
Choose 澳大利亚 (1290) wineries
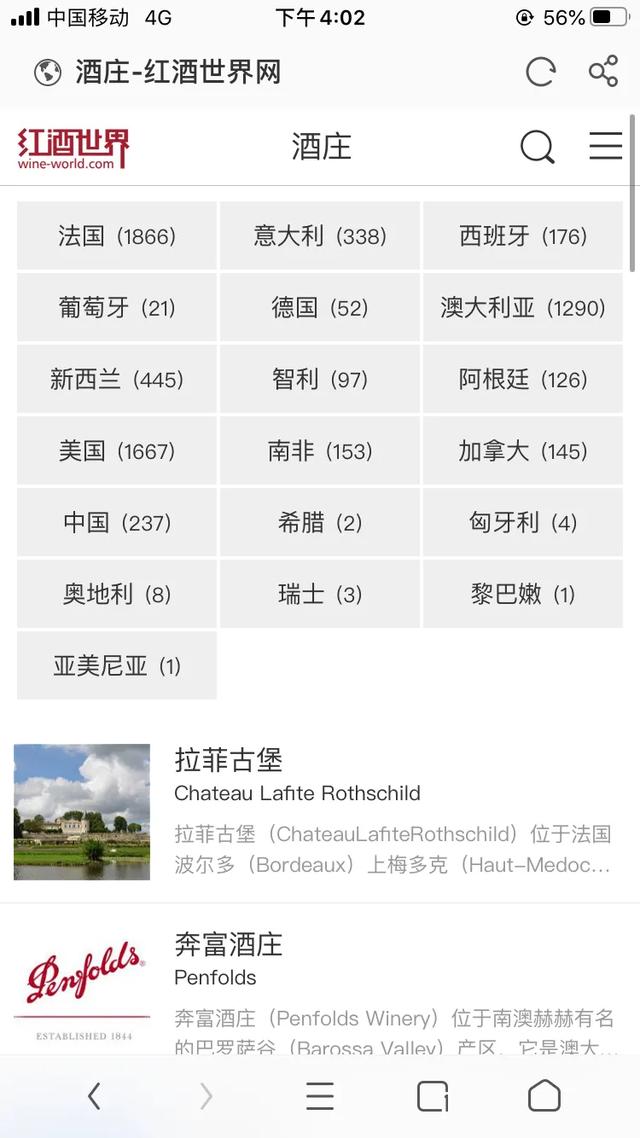pyautogui.click(x=523, y=308)
